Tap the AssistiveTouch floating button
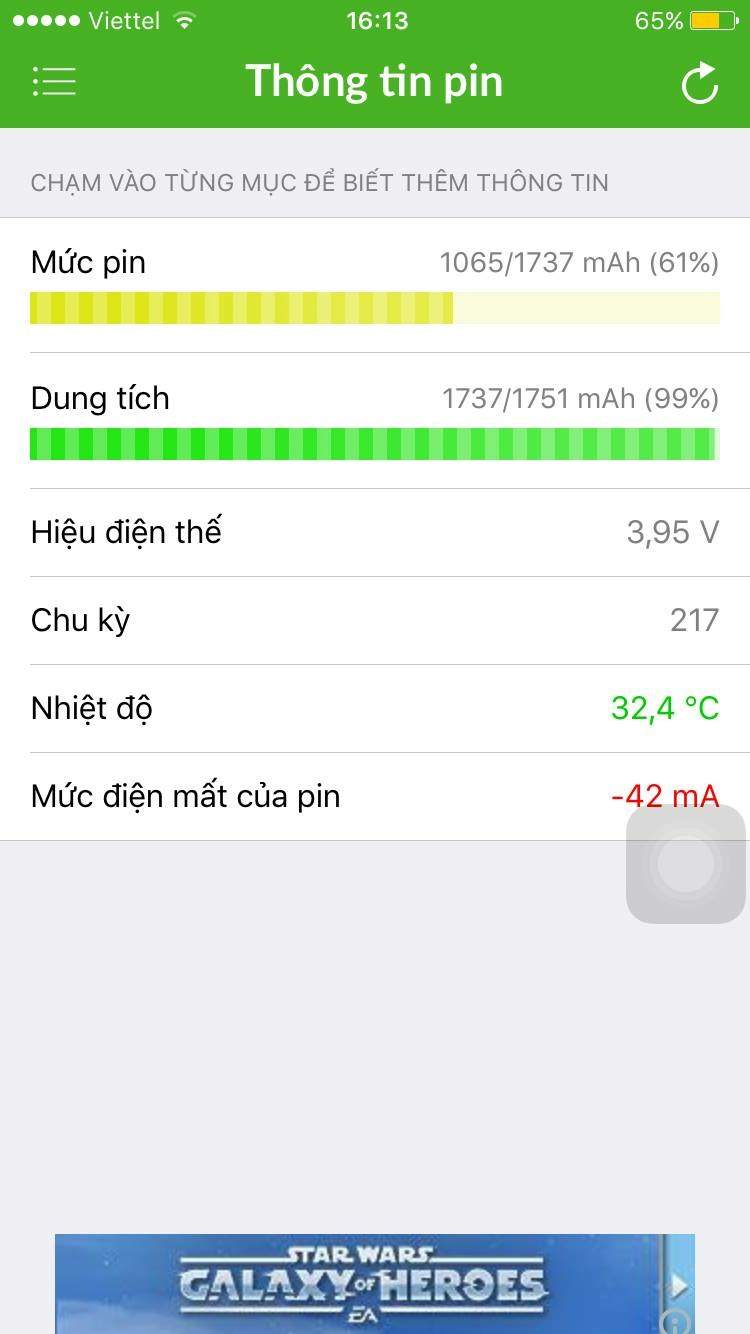 pos(686,864)
